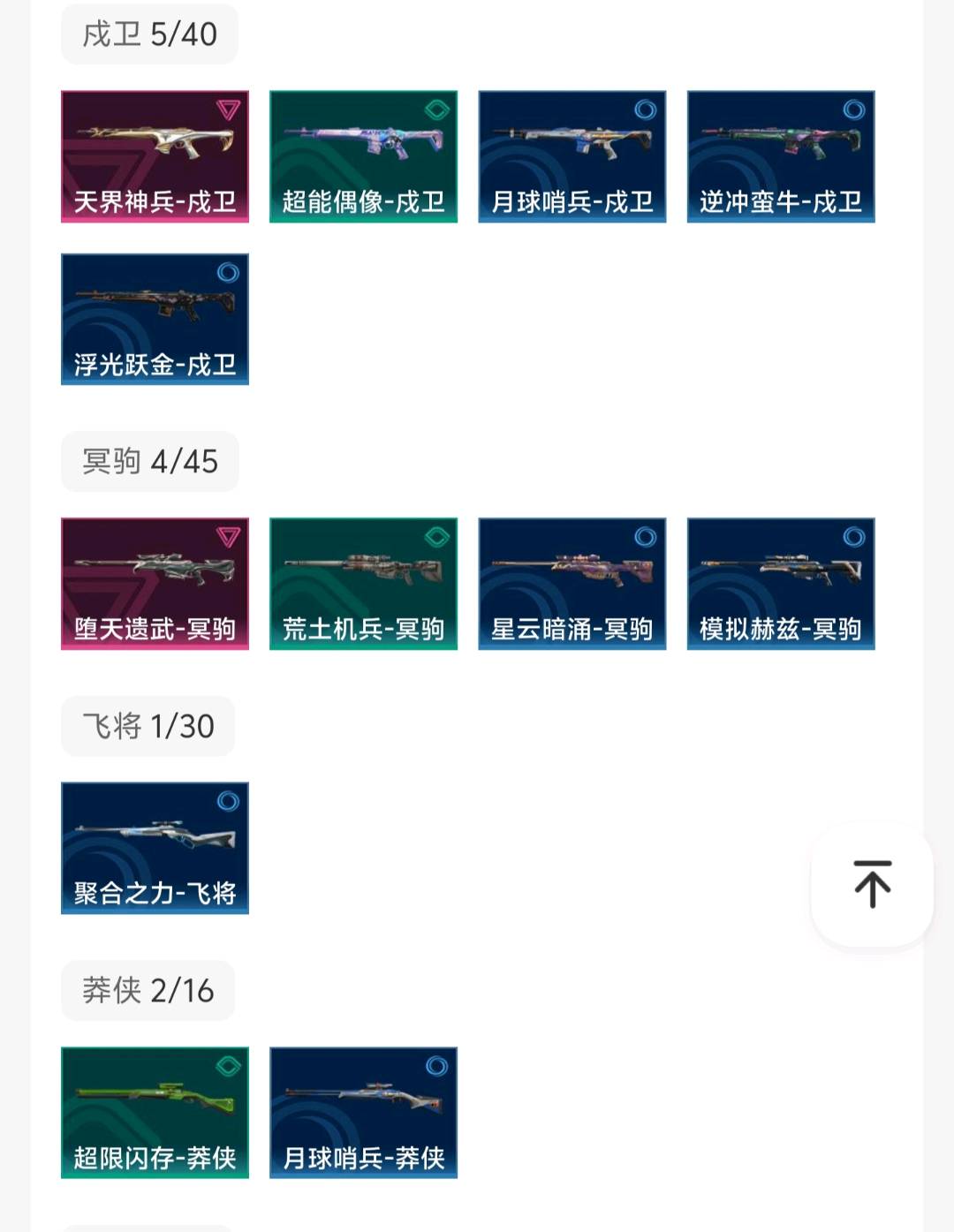View the 超能偶像-戍卫 skin

pyautogui.click(x=363, y=156)
